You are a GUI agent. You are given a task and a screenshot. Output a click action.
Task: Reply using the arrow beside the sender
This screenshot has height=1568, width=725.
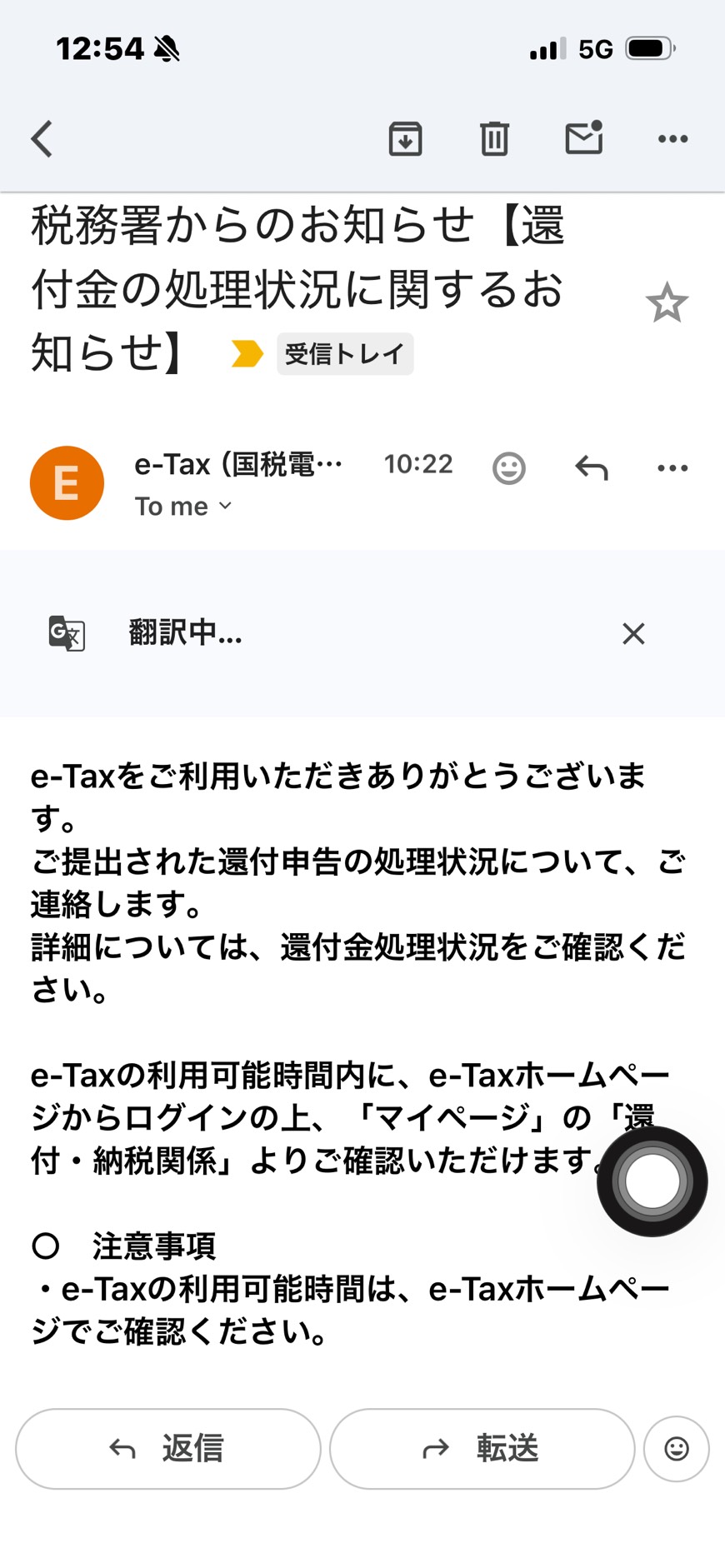coord(592,468)
